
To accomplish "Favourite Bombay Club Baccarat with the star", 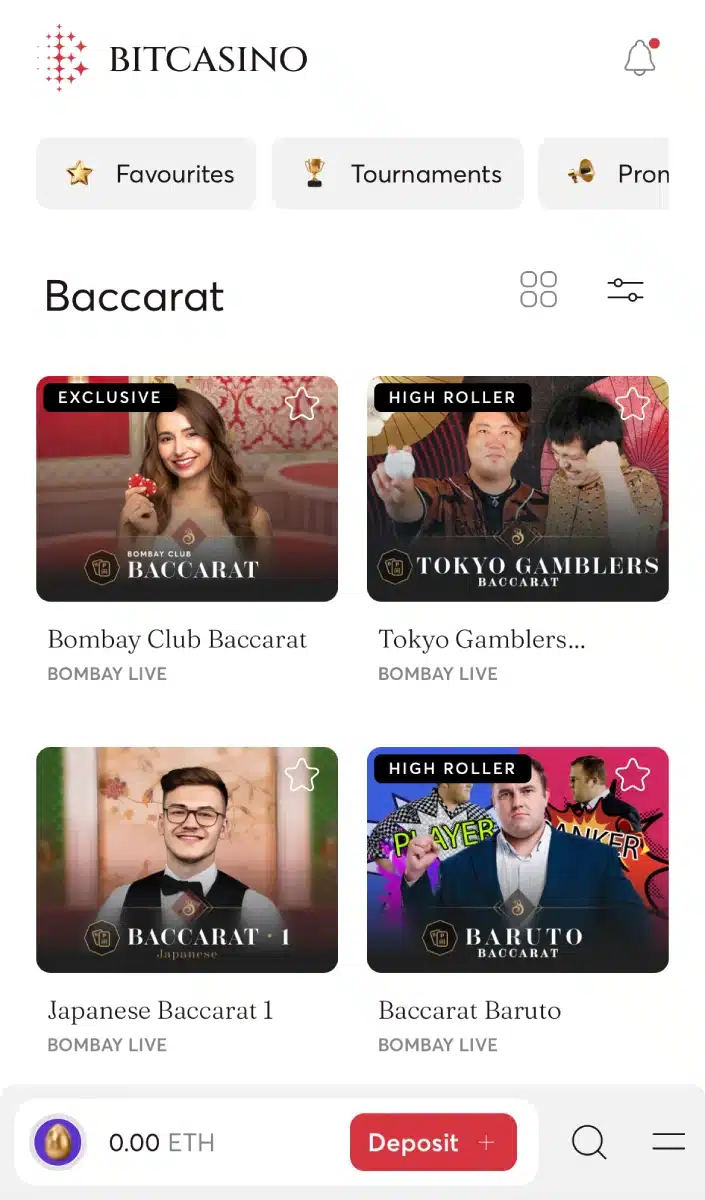I will pyautogui.click(x=301, y=403).
